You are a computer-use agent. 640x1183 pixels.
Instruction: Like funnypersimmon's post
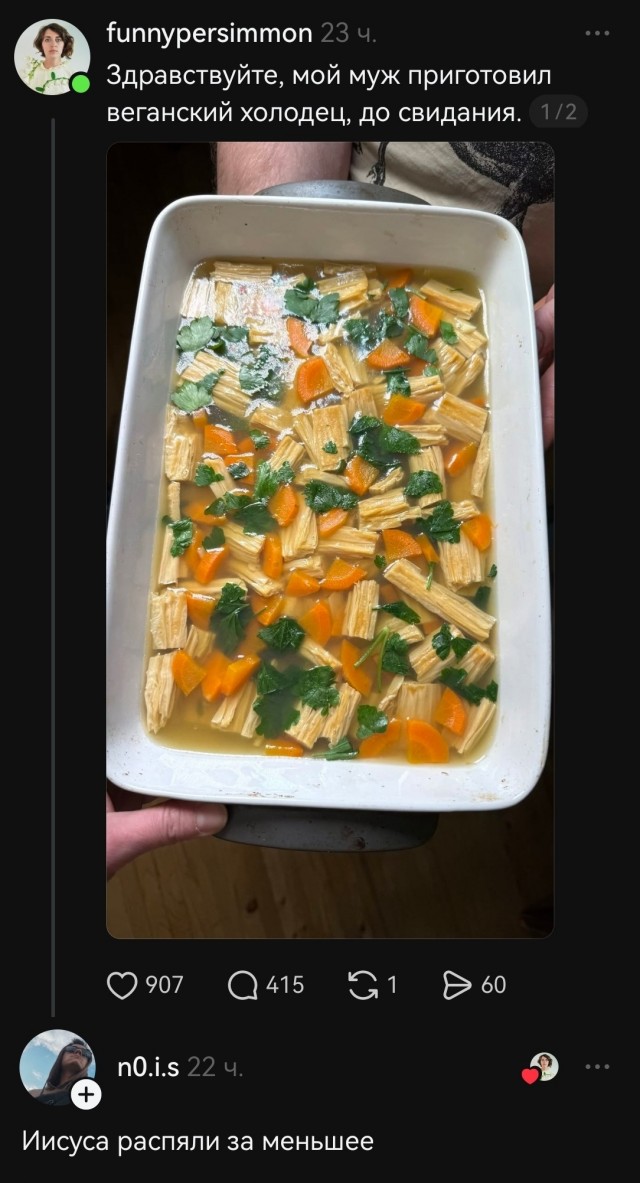coord(122,985)
